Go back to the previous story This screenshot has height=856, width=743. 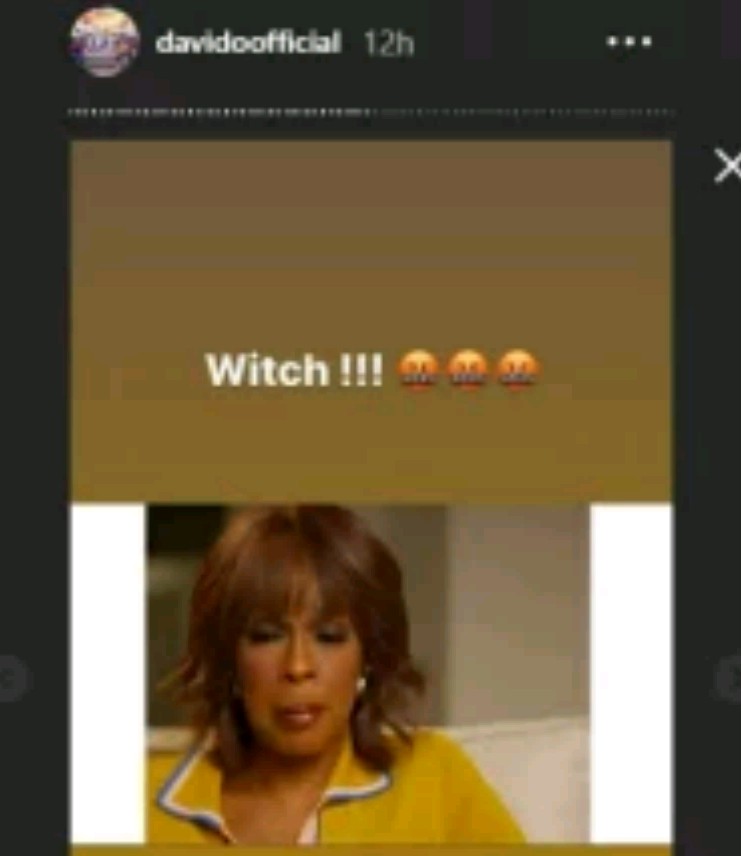click(12, 679)
